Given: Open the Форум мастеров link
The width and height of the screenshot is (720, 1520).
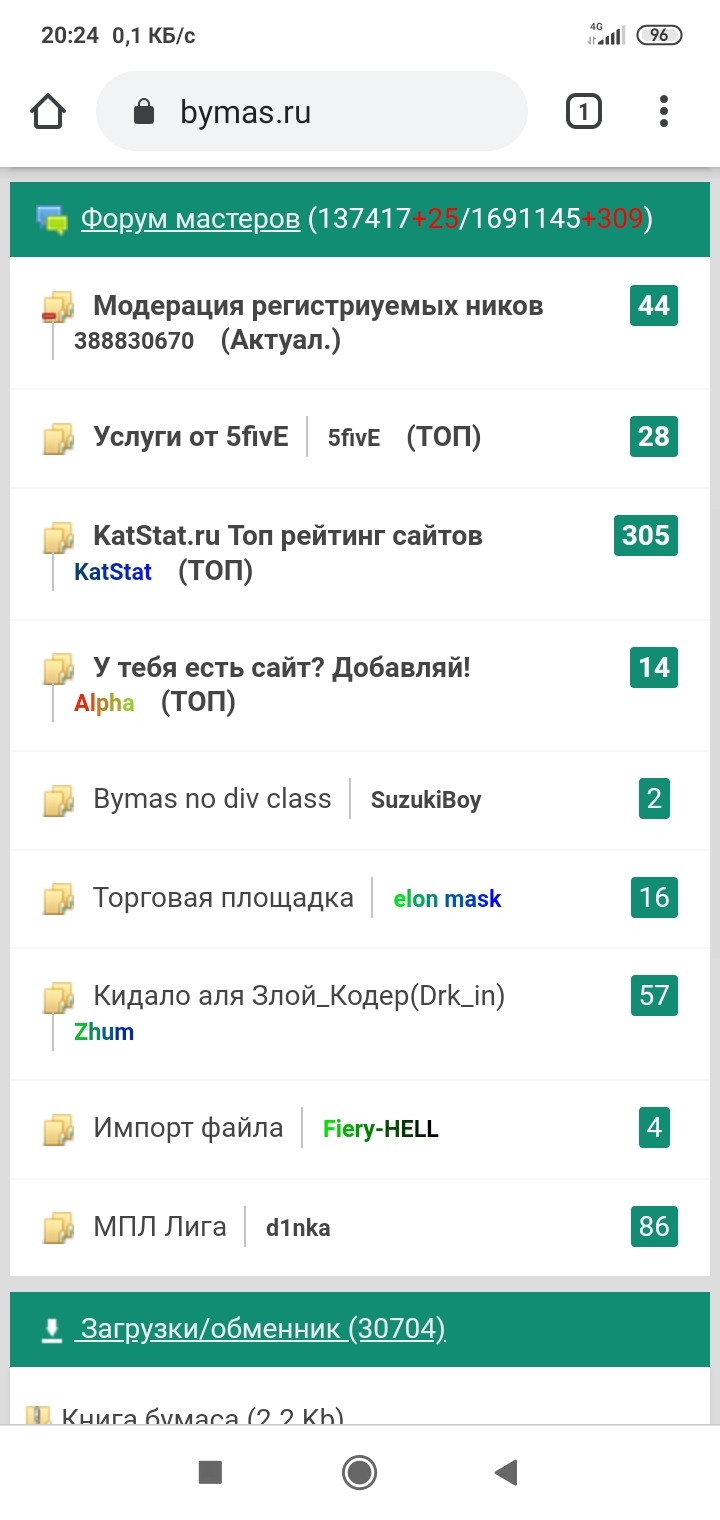Looking at the screenshot, I should pyautogui.click(x=190, y=218).
